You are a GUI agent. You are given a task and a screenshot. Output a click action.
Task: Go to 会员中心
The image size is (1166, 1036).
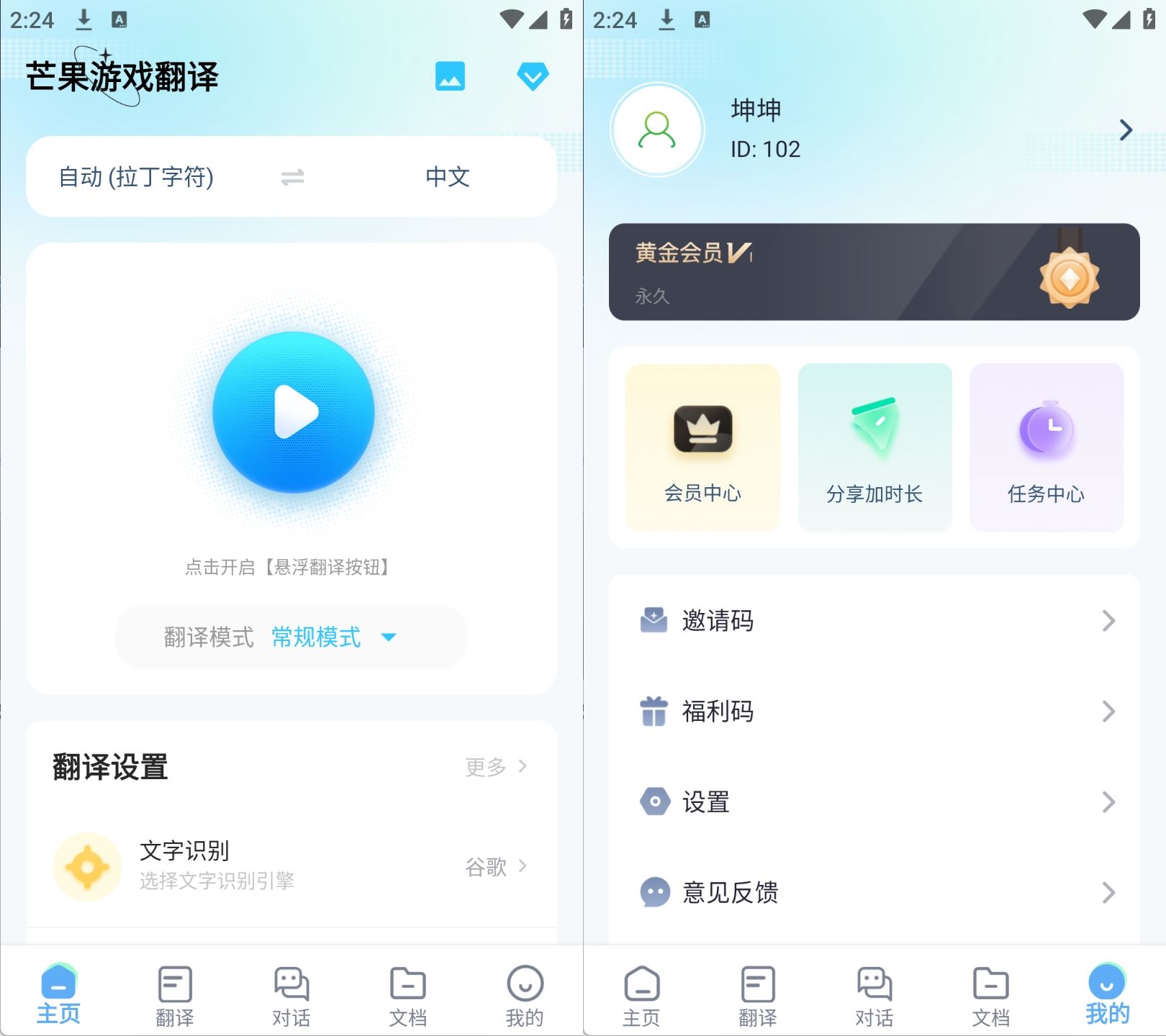[702, 447]
